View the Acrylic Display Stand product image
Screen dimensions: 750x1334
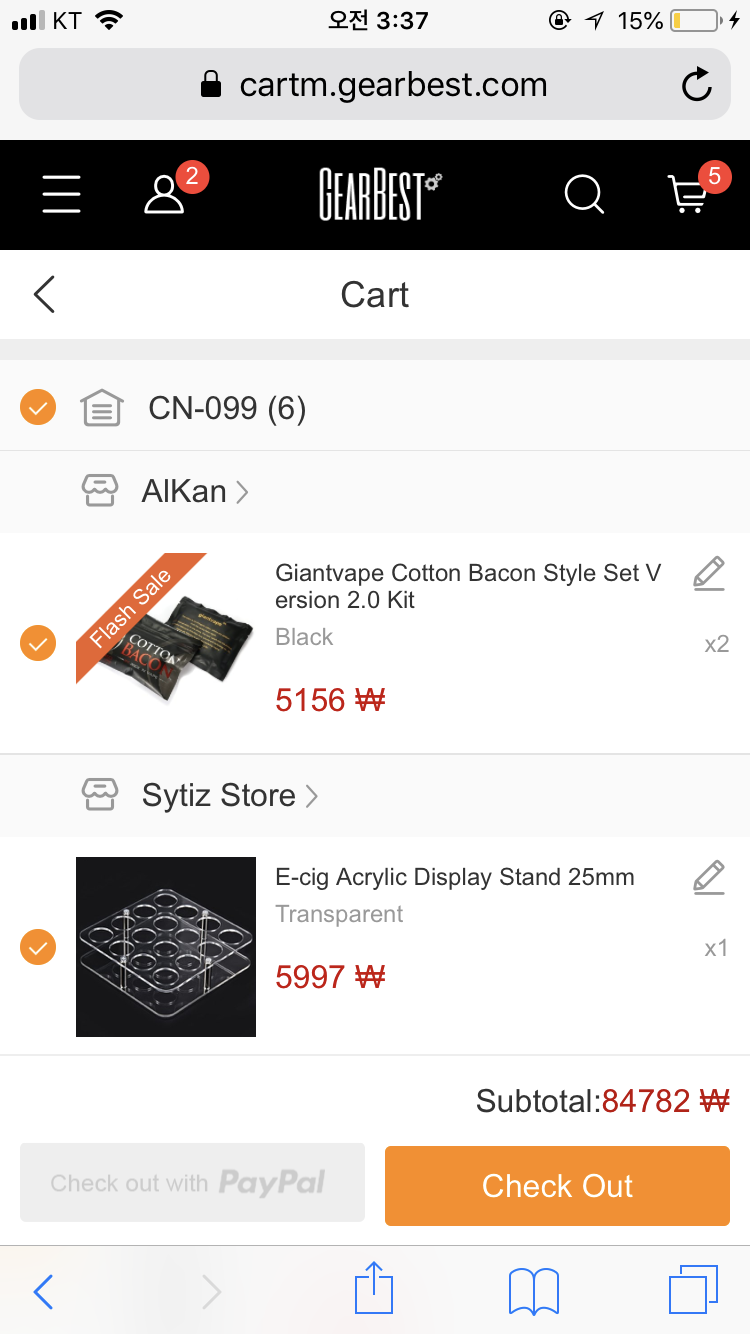166,946
